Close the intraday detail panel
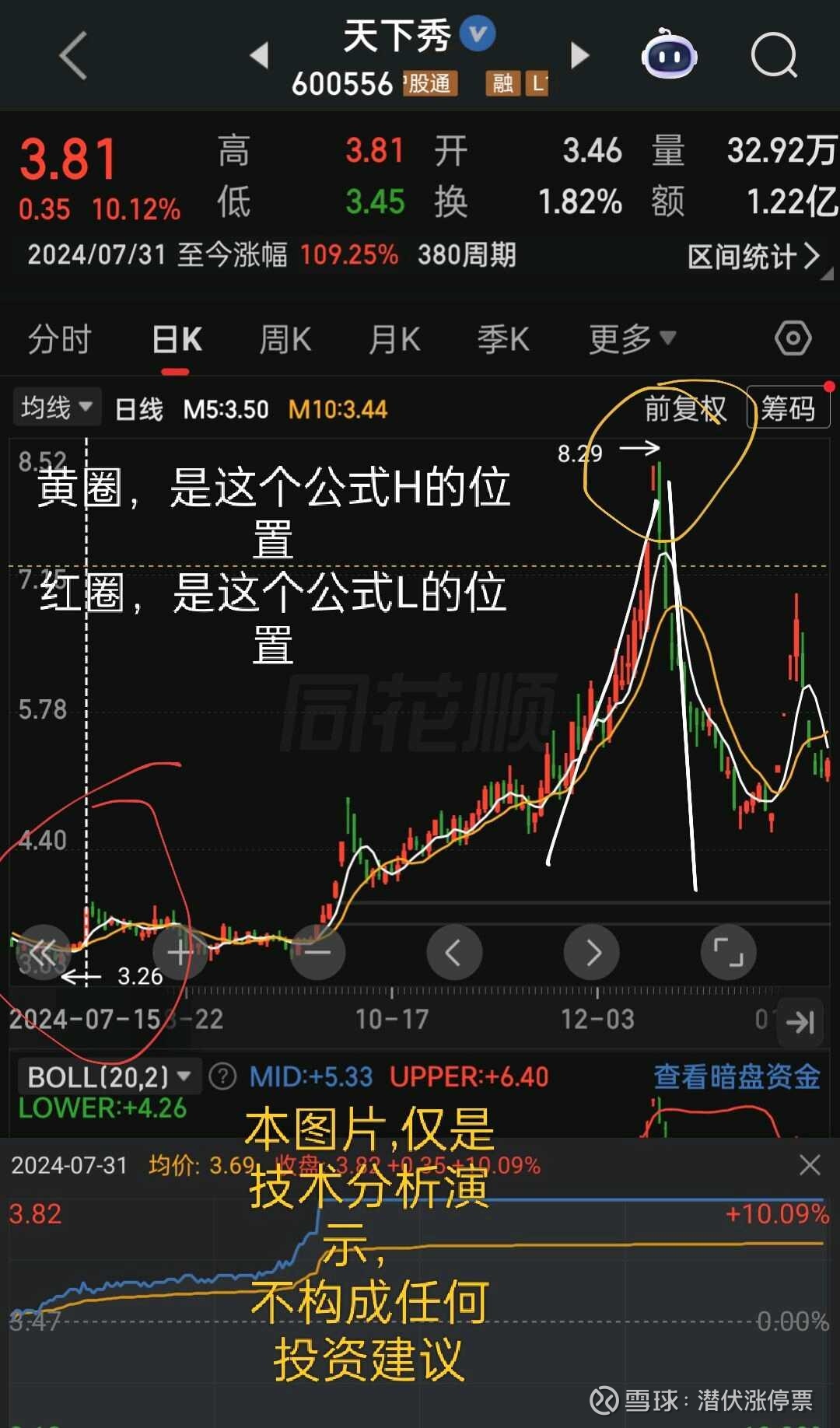 click(x=810, y=1164)
